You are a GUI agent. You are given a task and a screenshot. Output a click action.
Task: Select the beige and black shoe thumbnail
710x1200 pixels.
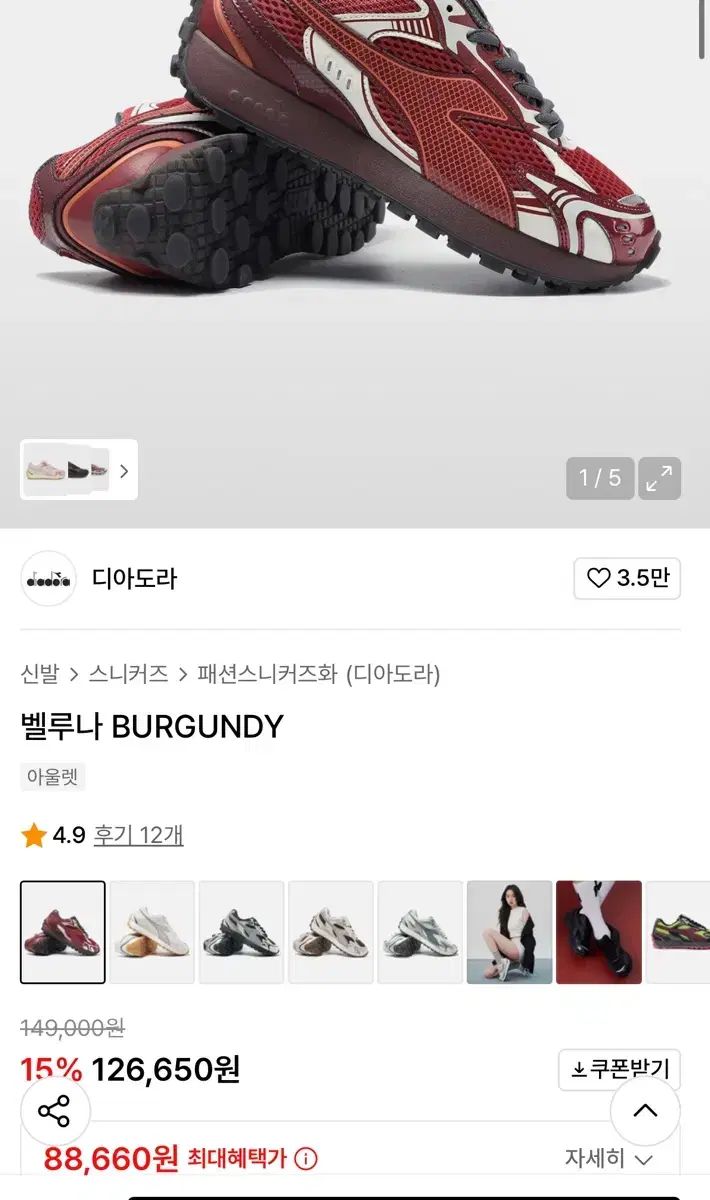pos(331,932)
